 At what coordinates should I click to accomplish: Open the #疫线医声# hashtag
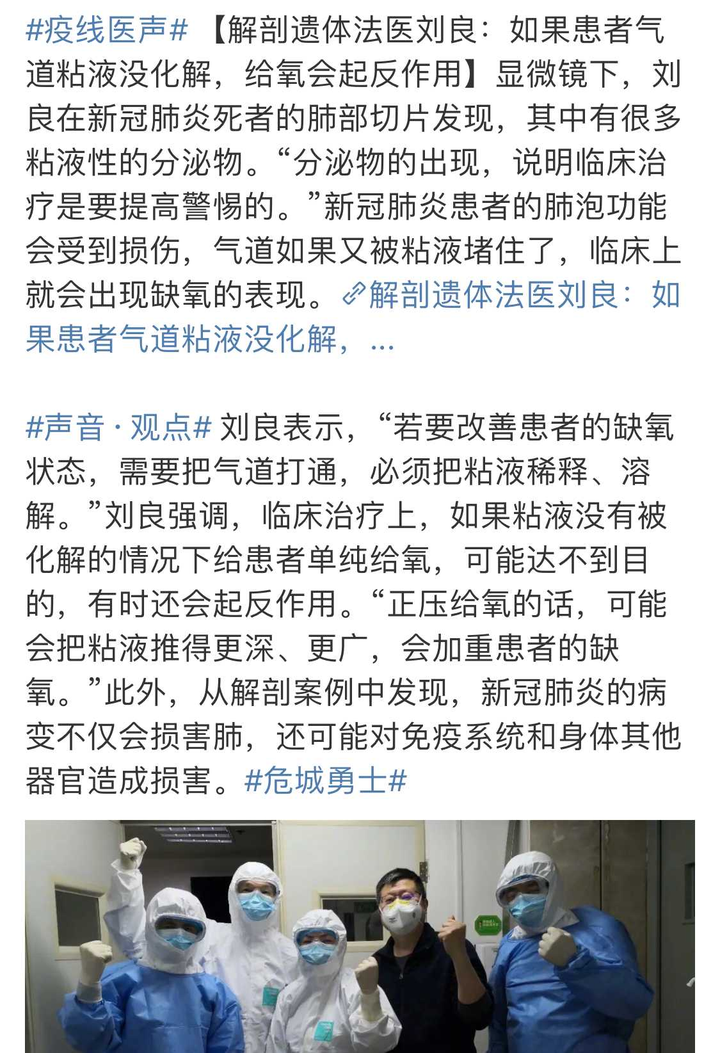(107, 30)
